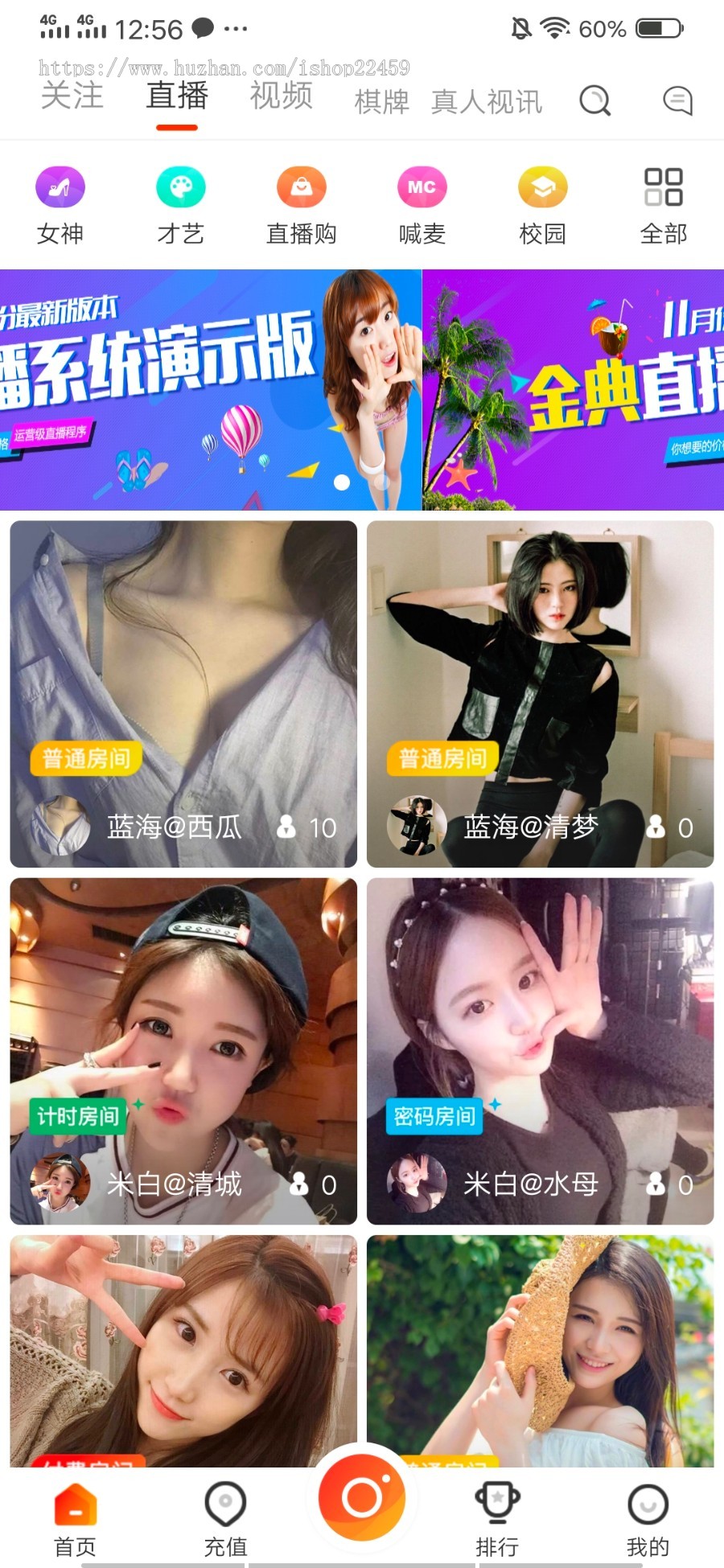Enter 米白@水母 password room
The height and width of the screenshot is (1568, 724).
pyautogui.click(x=540, y=1050)
